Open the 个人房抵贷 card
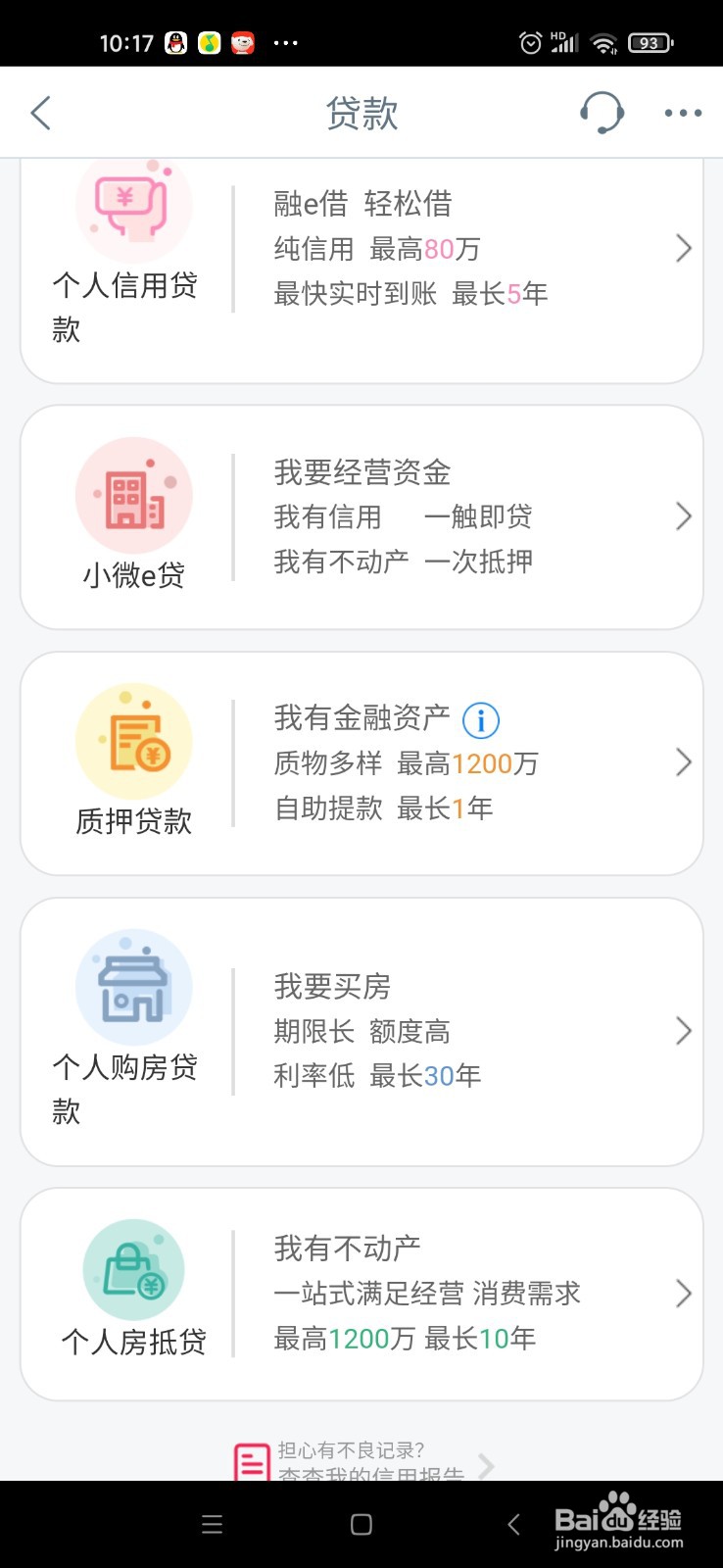723x1568 pixels. coord(361,1295)
